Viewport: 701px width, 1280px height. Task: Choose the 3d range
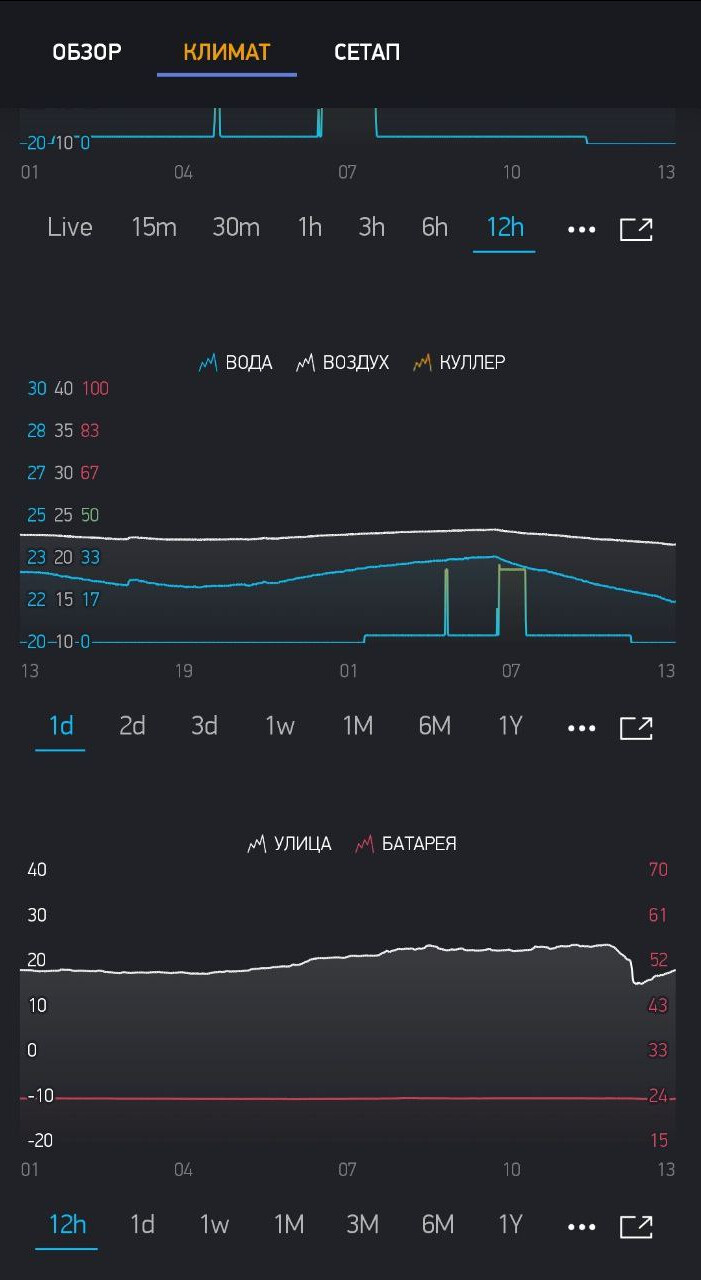pos(205,725)
